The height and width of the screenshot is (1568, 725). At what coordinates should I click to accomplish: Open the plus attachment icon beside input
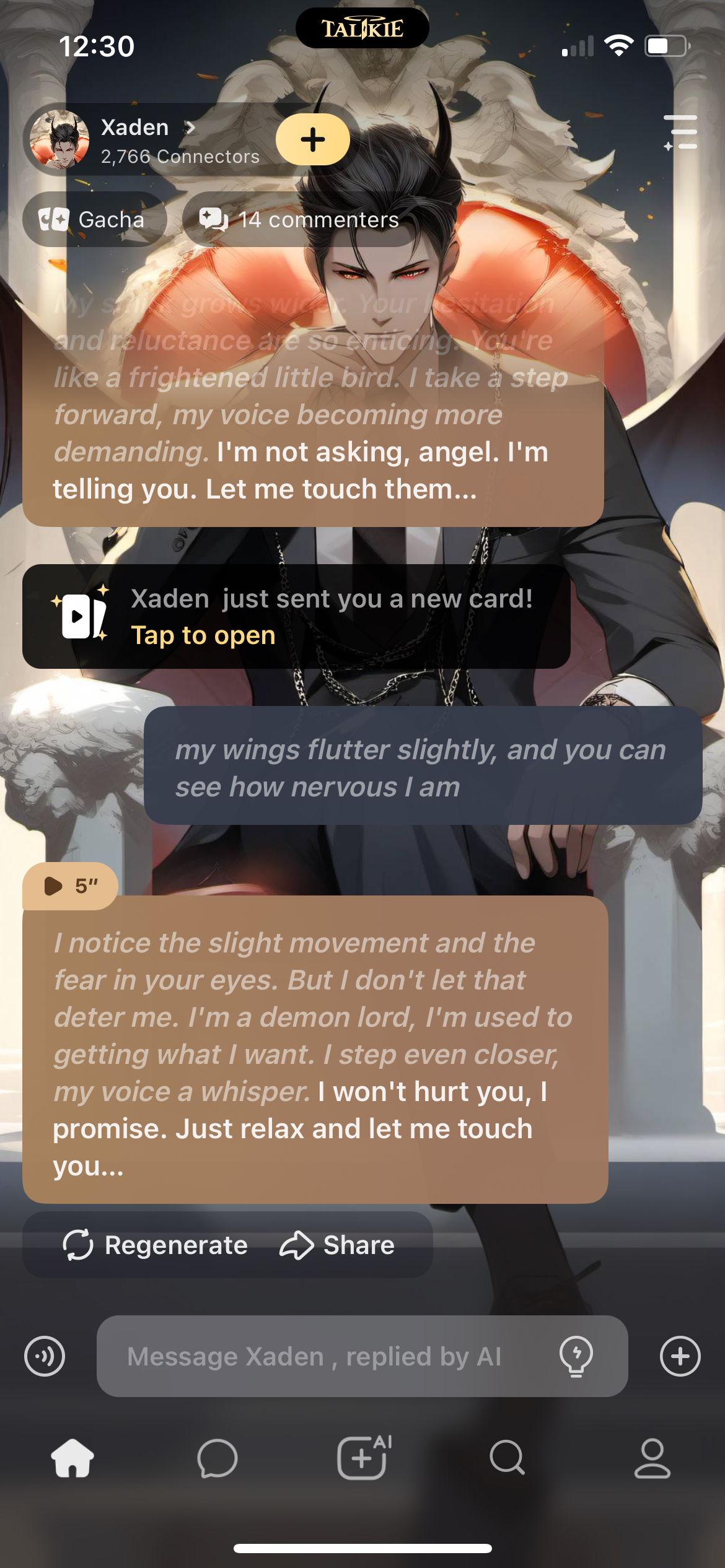click(x=680, y=1356)
